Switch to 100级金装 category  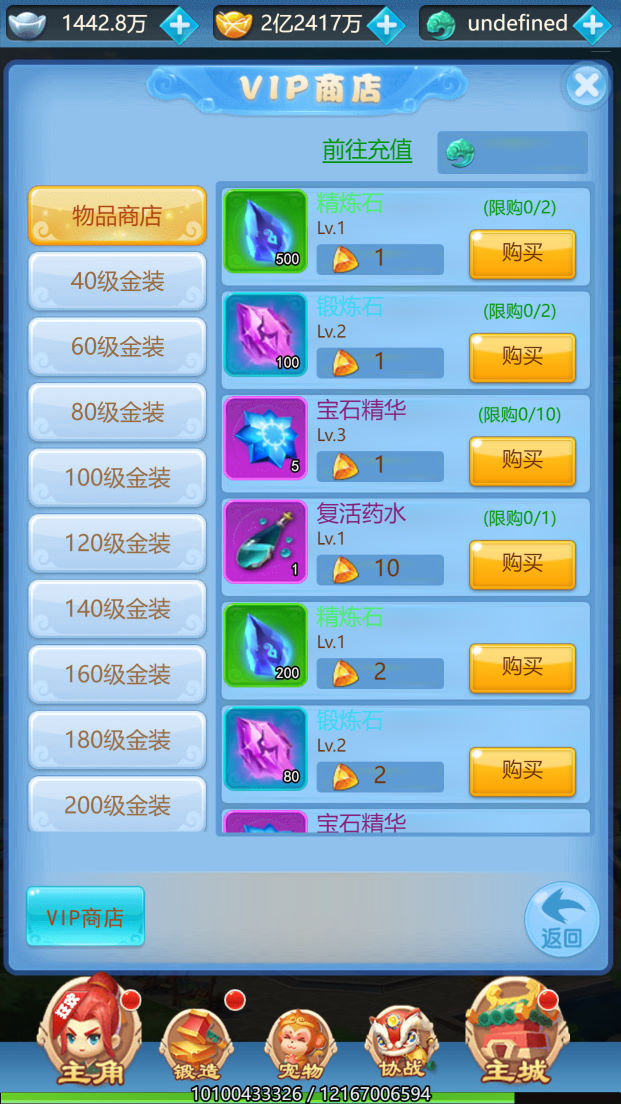tap(117, 478)
